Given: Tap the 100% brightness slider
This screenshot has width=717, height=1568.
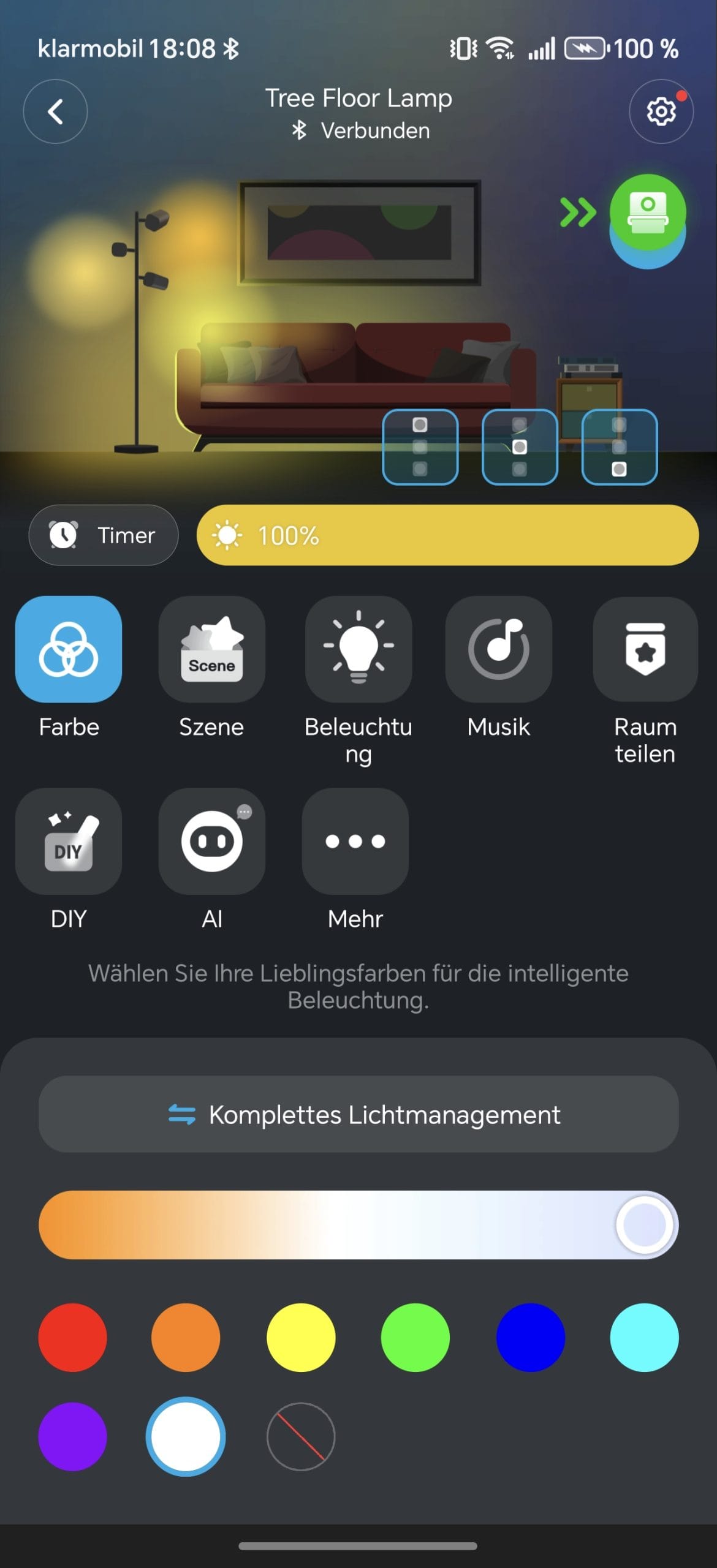Looking at the screenshot, I should tap(447, 535).
